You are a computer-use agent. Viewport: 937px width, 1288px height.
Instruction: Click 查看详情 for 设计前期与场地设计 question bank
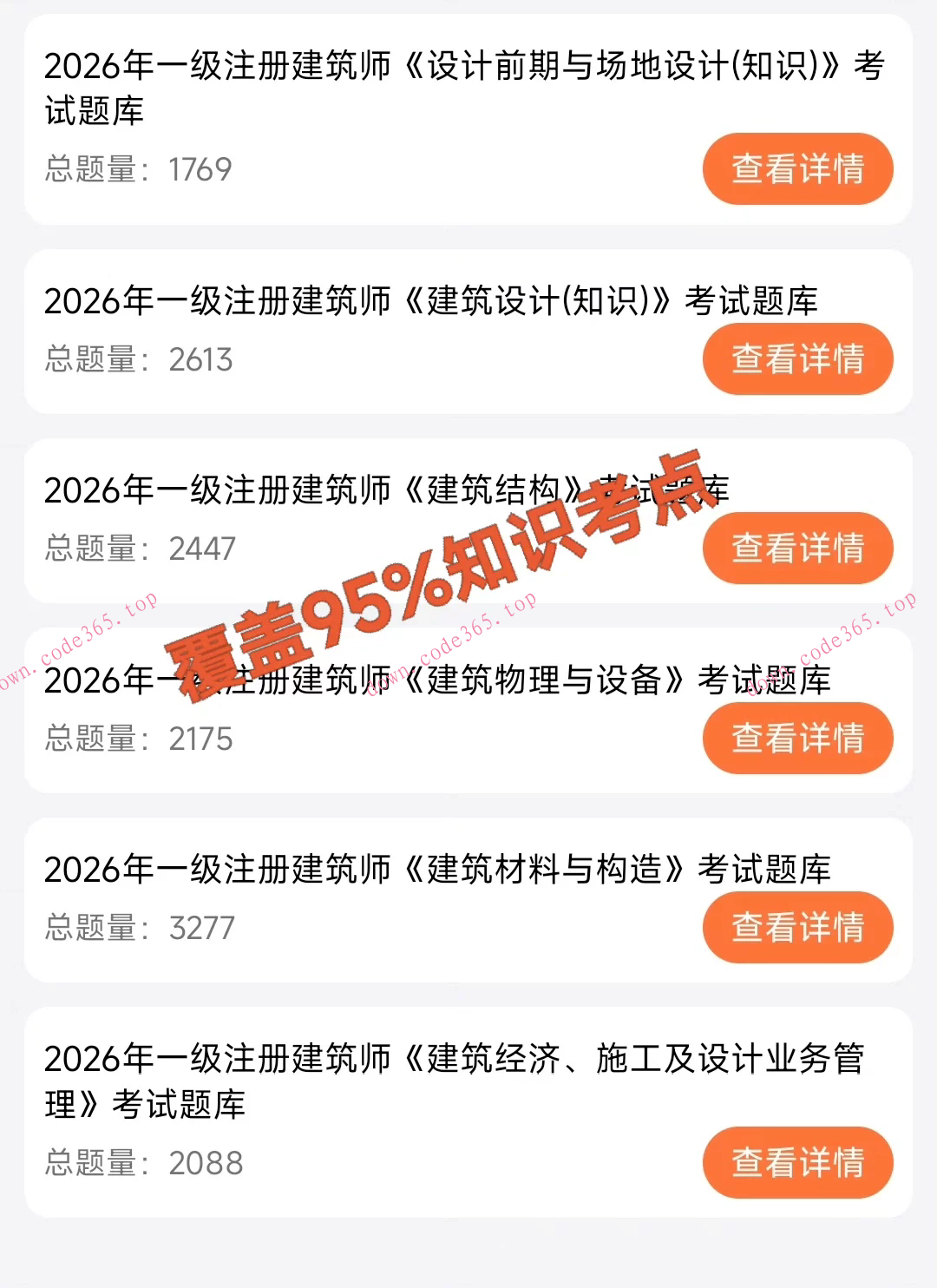coord(797,169)
